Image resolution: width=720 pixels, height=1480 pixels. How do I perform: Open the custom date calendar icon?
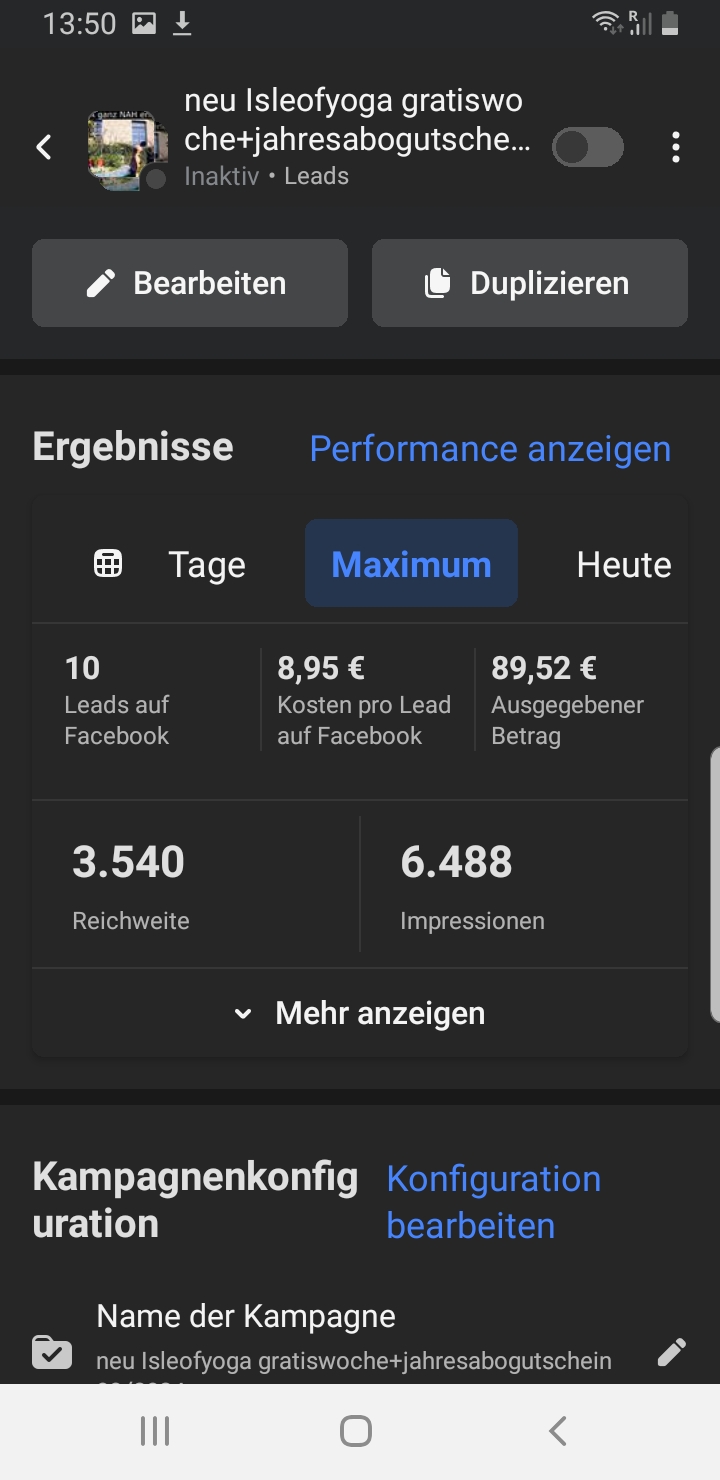pyautogui.click(x=108, y=564)
